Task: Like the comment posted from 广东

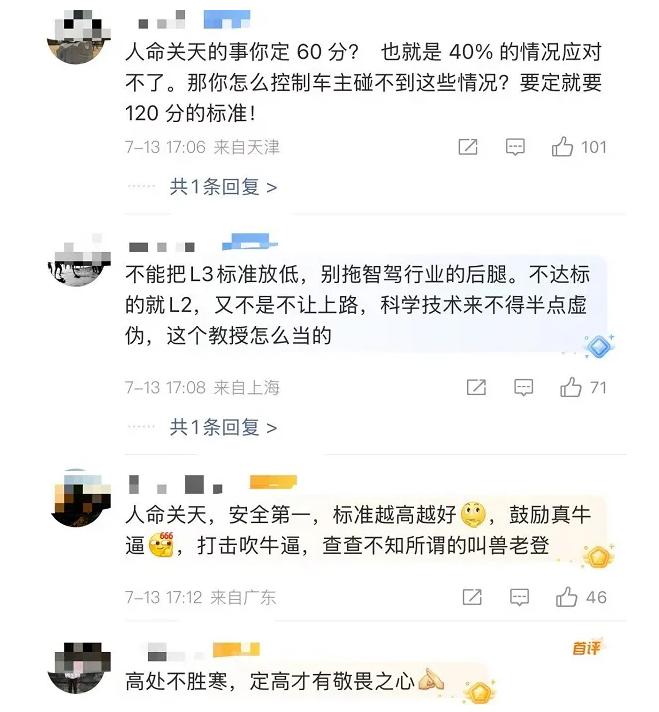Action: (567, 597)
